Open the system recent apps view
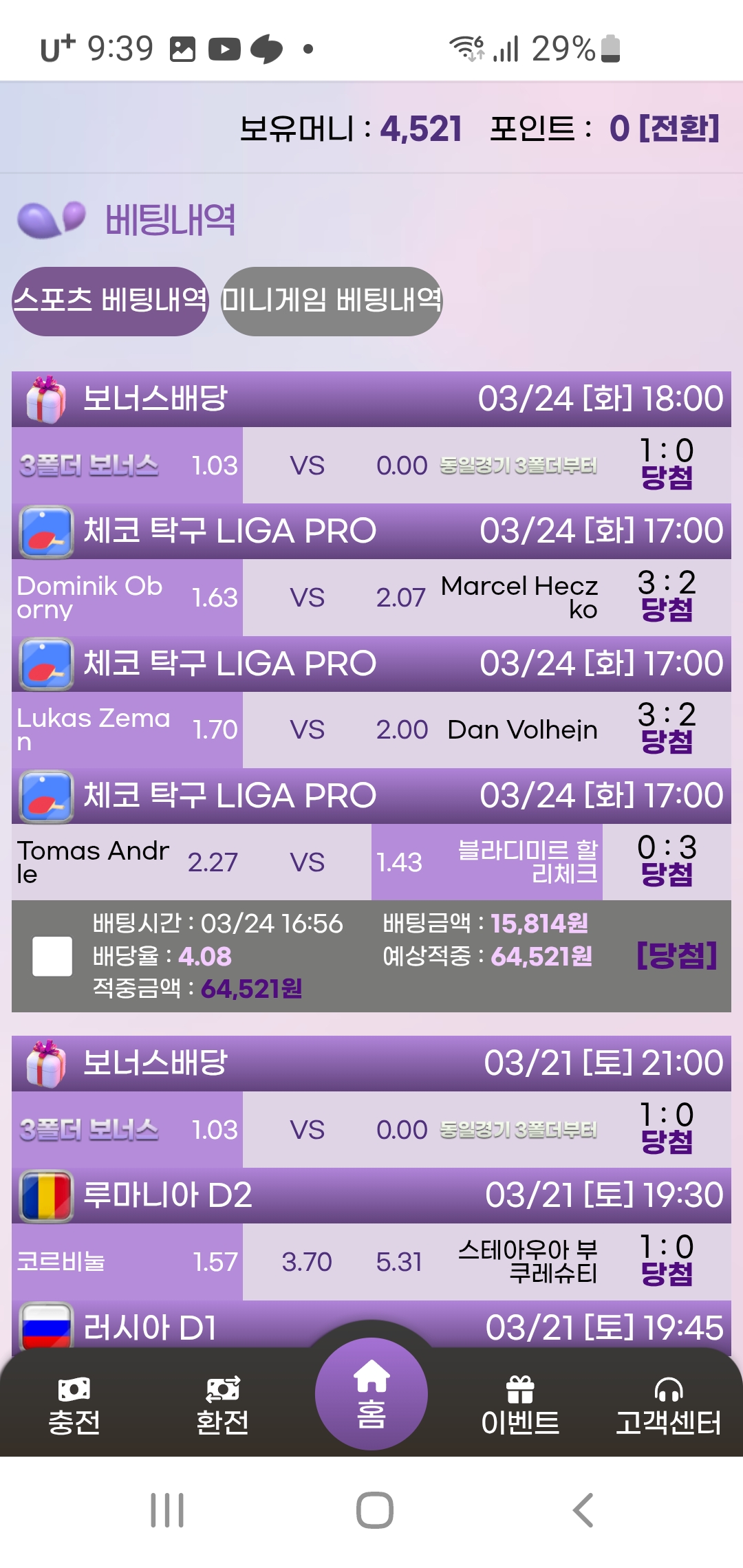Screen dimensions: 743x1568 [167, 1510]
